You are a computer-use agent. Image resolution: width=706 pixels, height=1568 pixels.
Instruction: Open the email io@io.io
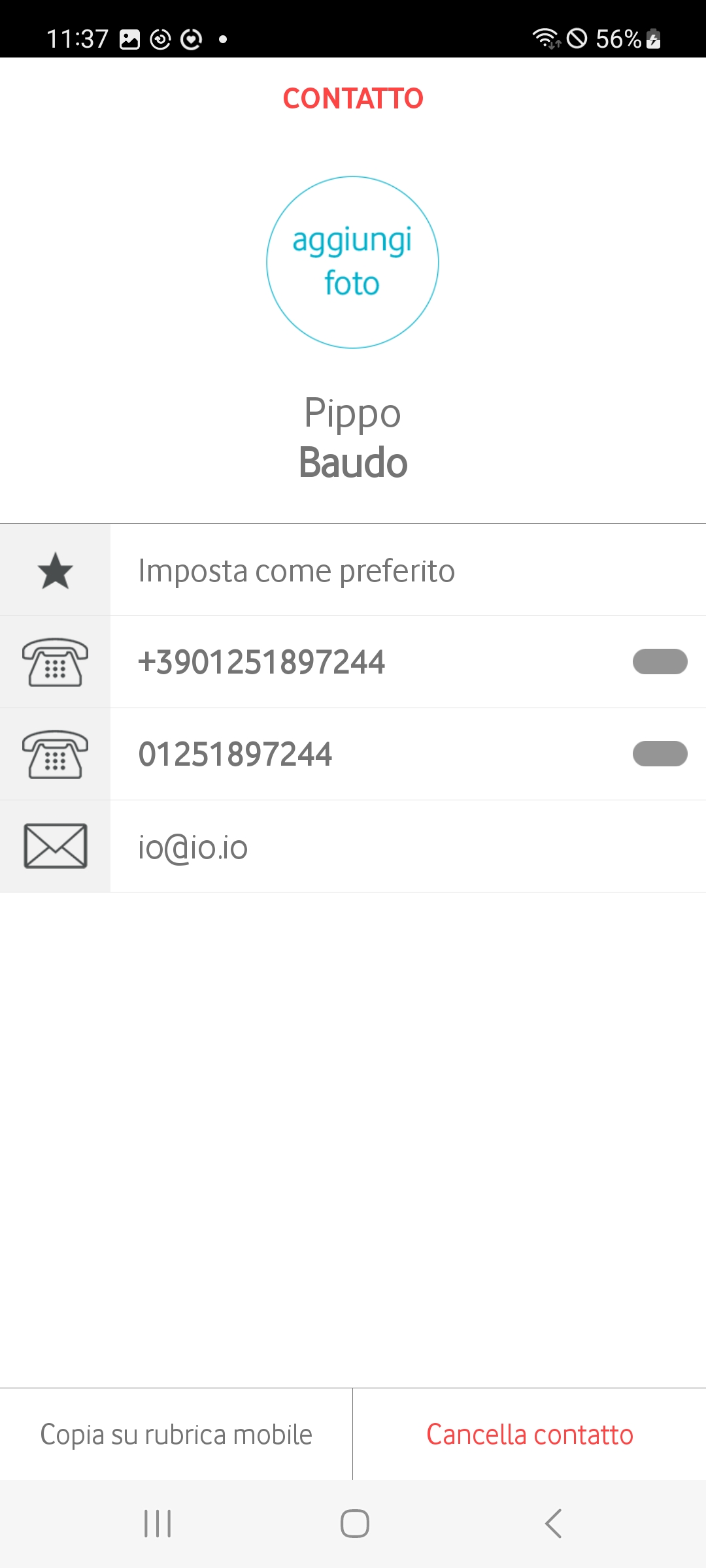[193, 847]
